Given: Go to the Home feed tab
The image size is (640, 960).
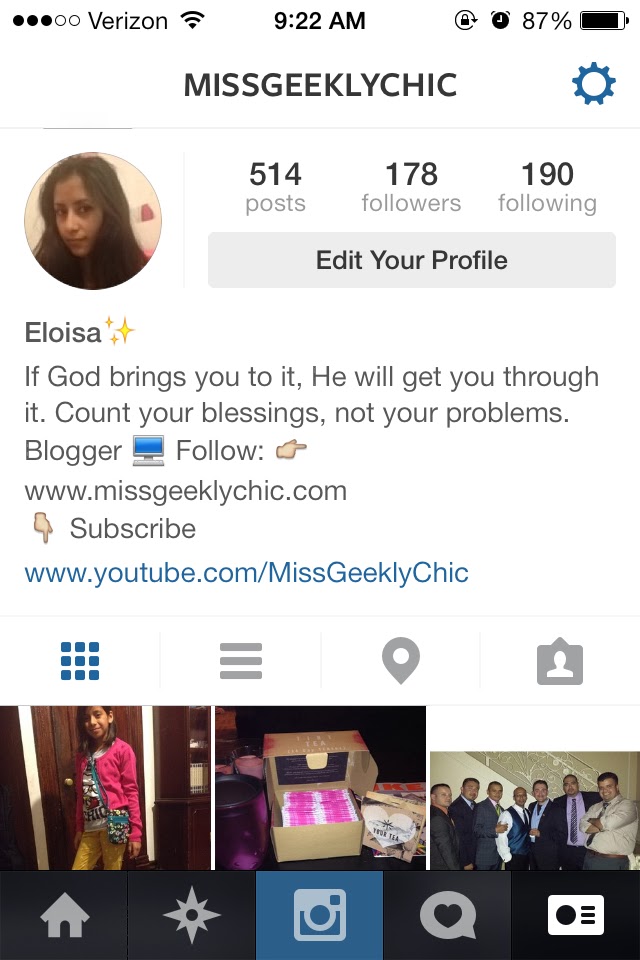Looking at the screenshot, I should (64, 916).
